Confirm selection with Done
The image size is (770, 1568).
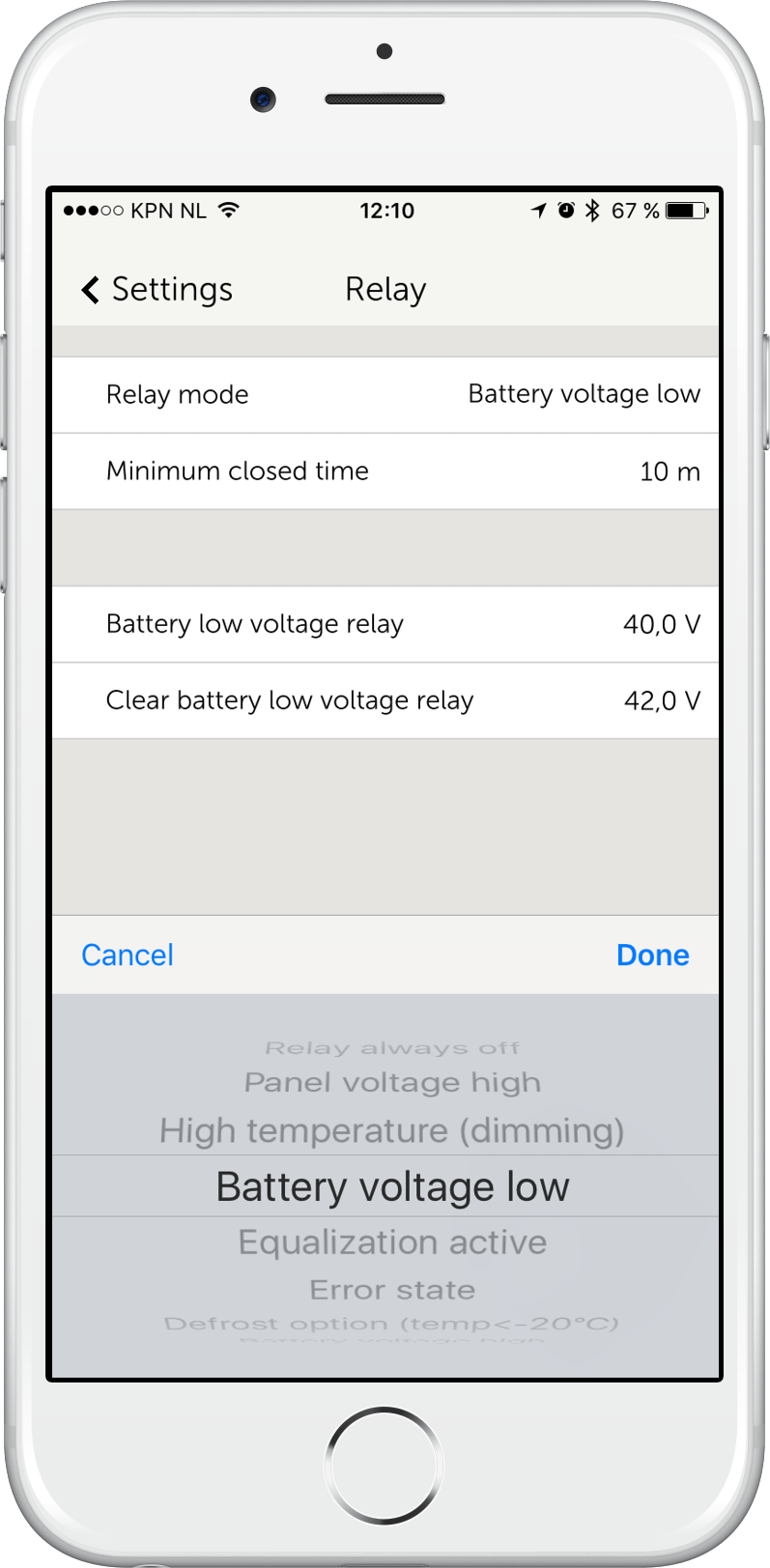point(652,955)
